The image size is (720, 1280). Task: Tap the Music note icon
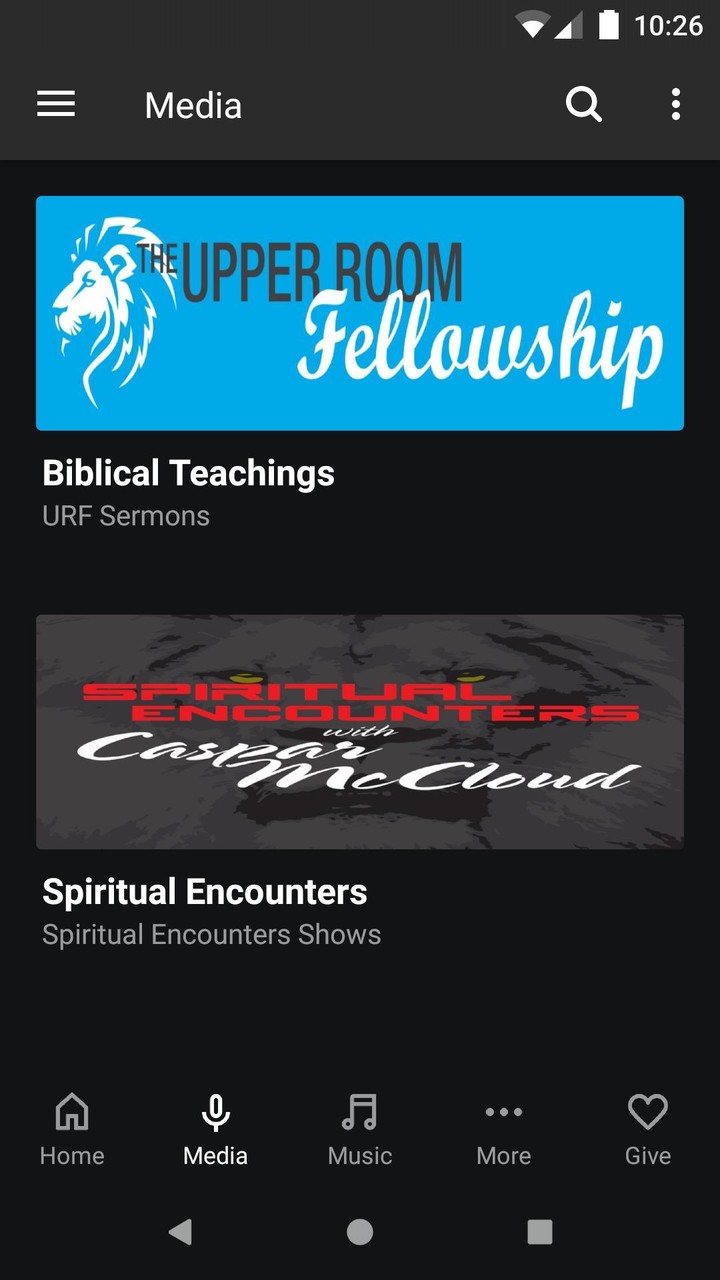click(x=359, y=1110)
